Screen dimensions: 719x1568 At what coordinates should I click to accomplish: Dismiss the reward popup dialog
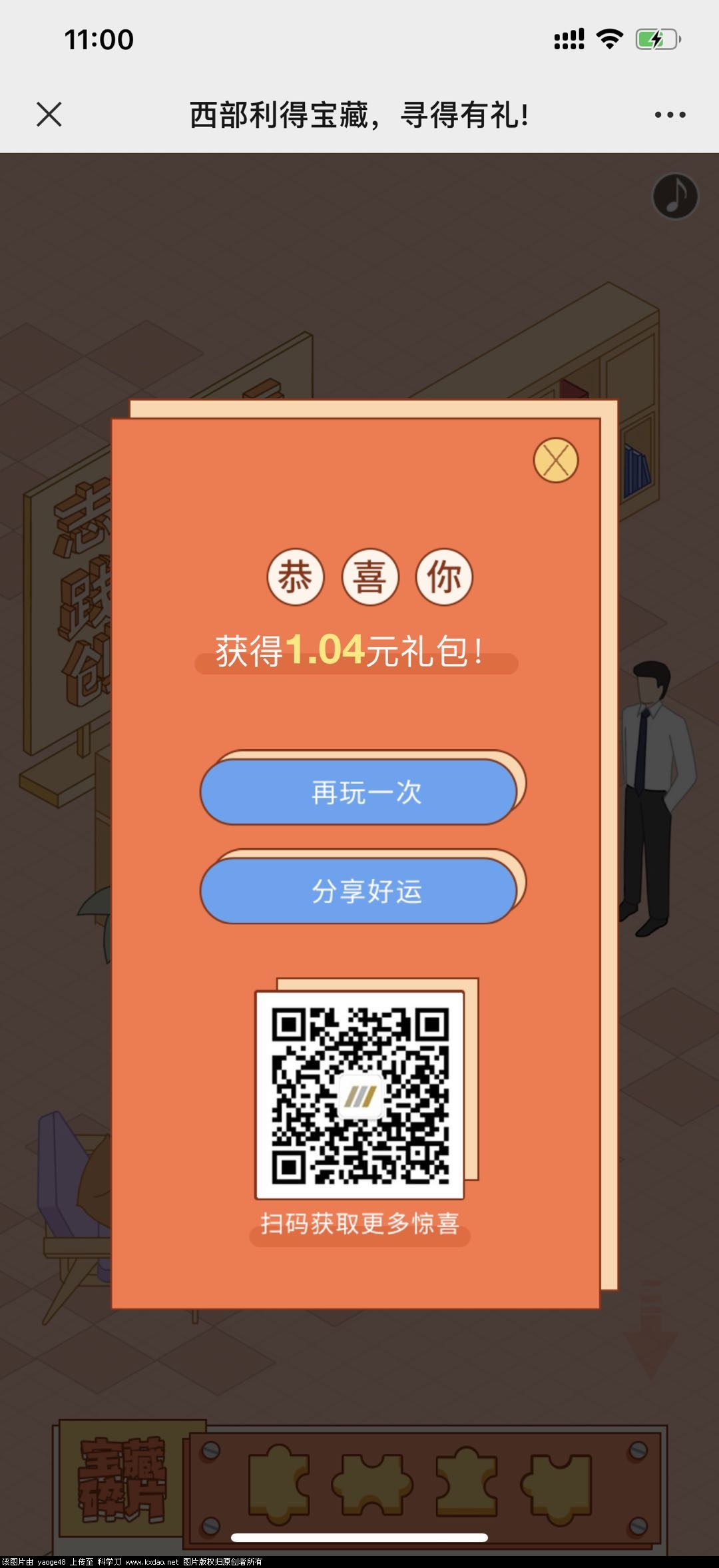pos(556,460)
